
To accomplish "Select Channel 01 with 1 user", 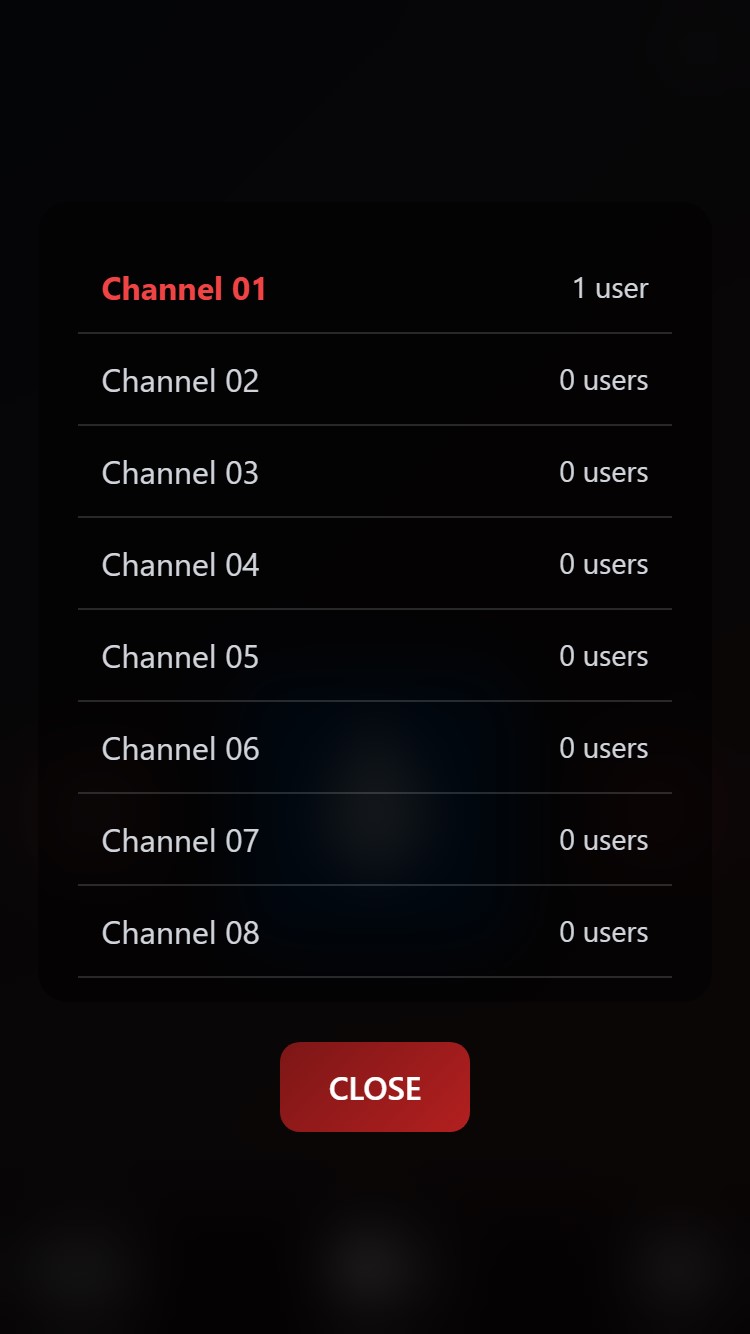I will coord(374,289).
